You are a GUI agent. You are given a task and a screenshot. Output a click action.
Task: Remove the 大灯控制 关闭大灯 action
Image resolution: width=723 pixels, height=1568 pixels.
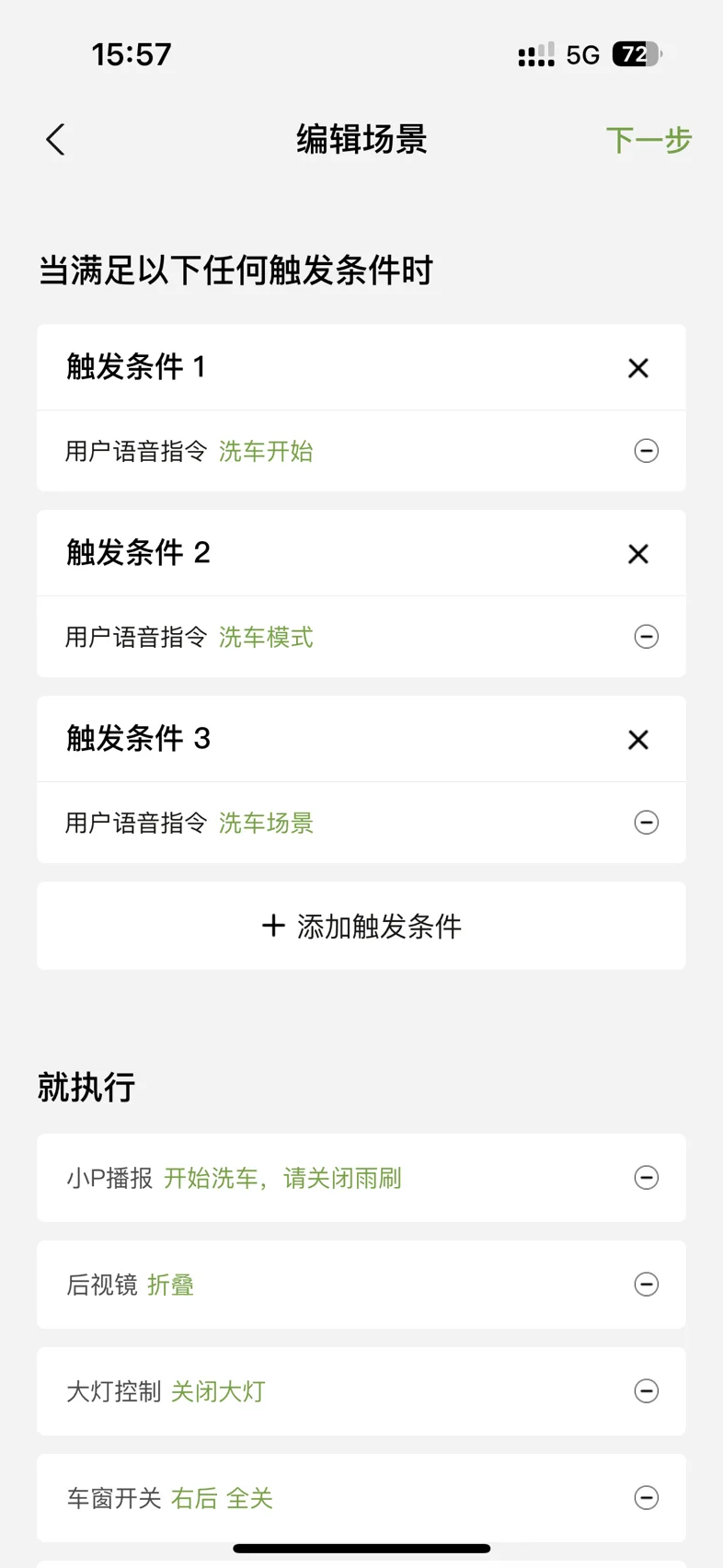[x=647, y=1391]
